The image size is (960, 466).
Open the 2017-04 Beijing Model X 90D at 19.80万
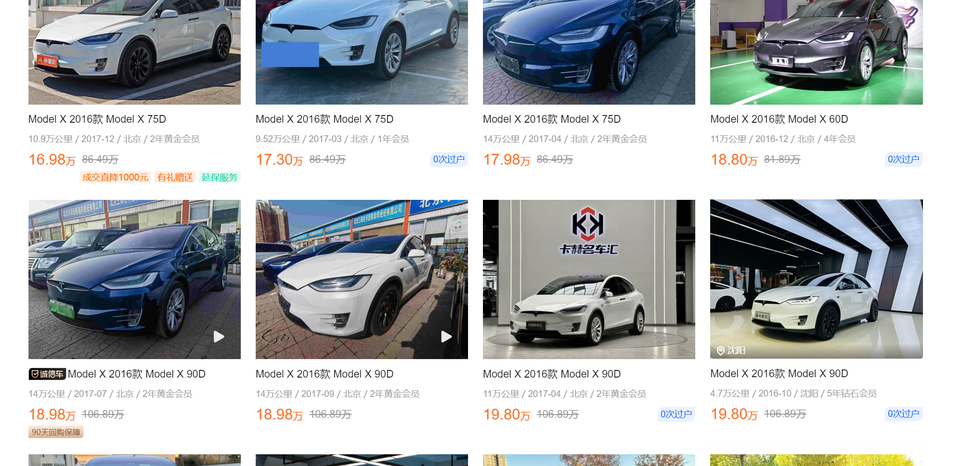coord(551,374)
